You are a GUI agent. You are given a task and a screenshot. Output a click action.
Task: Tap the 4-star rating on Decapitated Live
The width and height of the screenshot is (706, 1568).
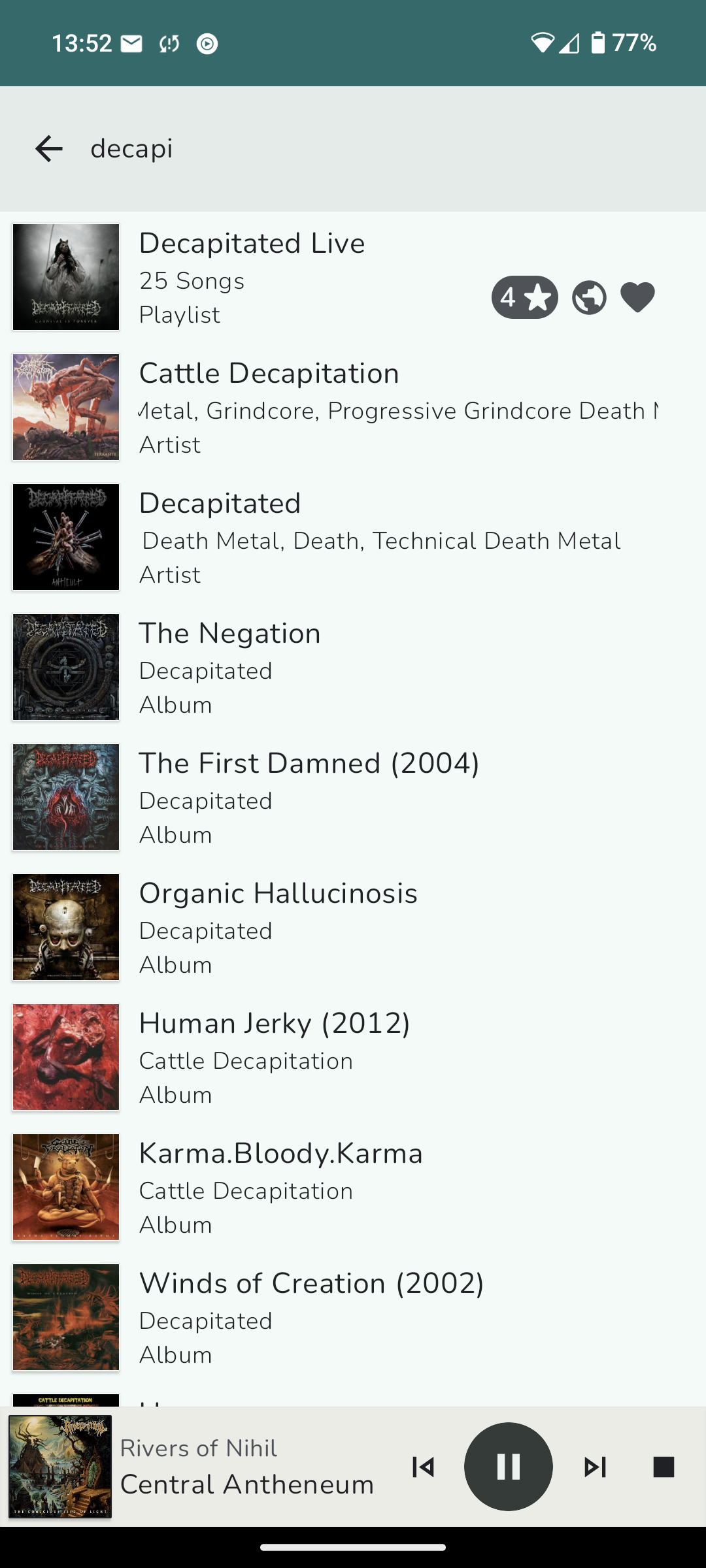[x=524, y=298]
